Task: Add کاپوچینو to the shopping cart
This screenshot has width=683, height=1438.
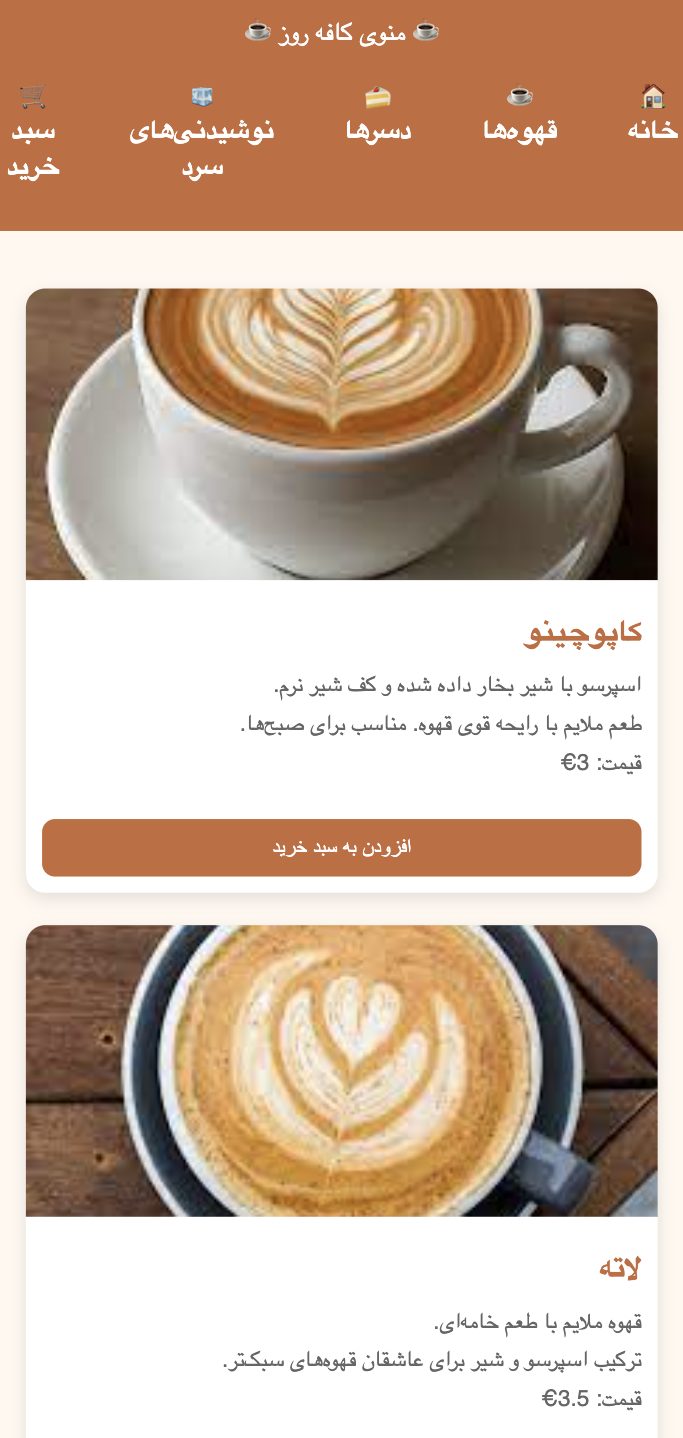Action: pos(341,848)
